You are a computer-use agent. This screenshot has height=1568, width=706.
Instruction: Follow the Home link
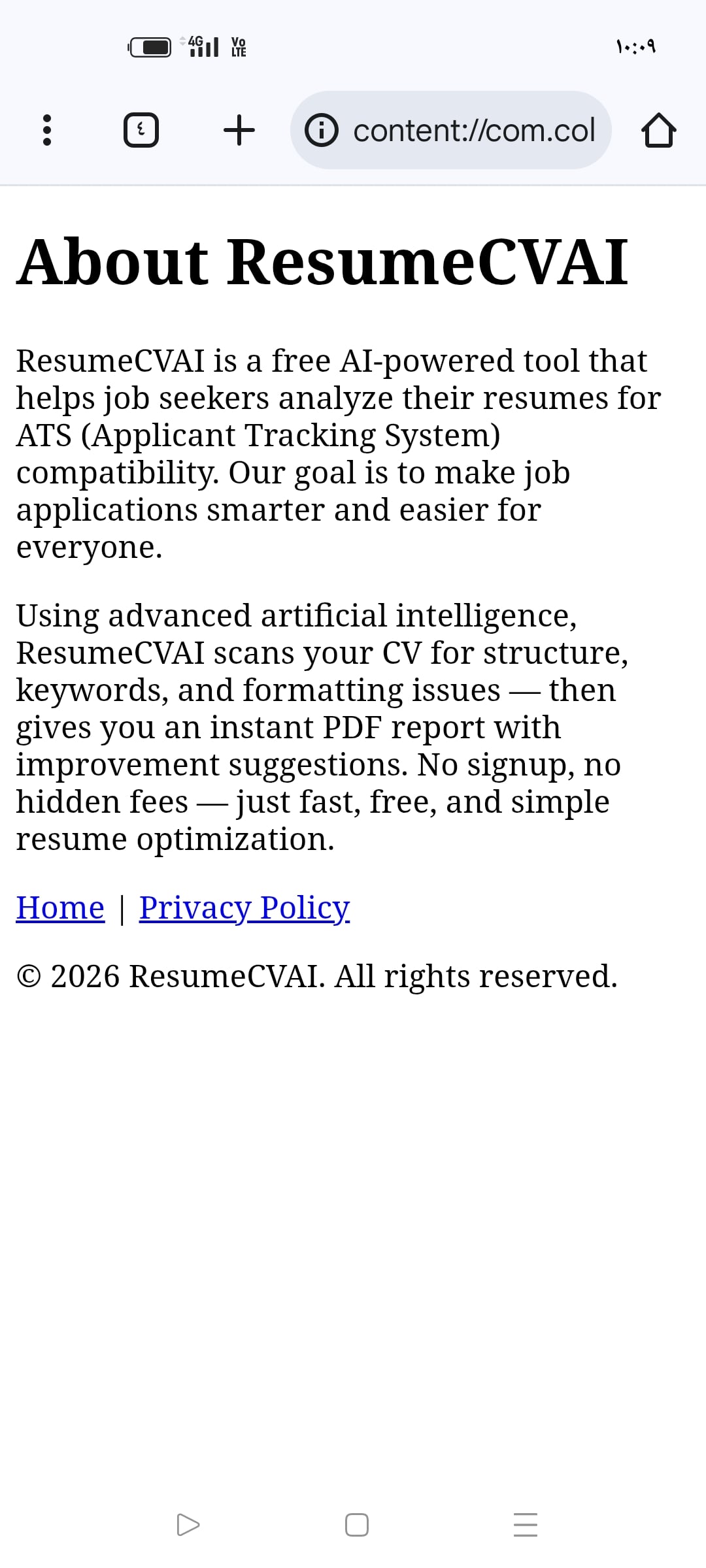[60, 907]
